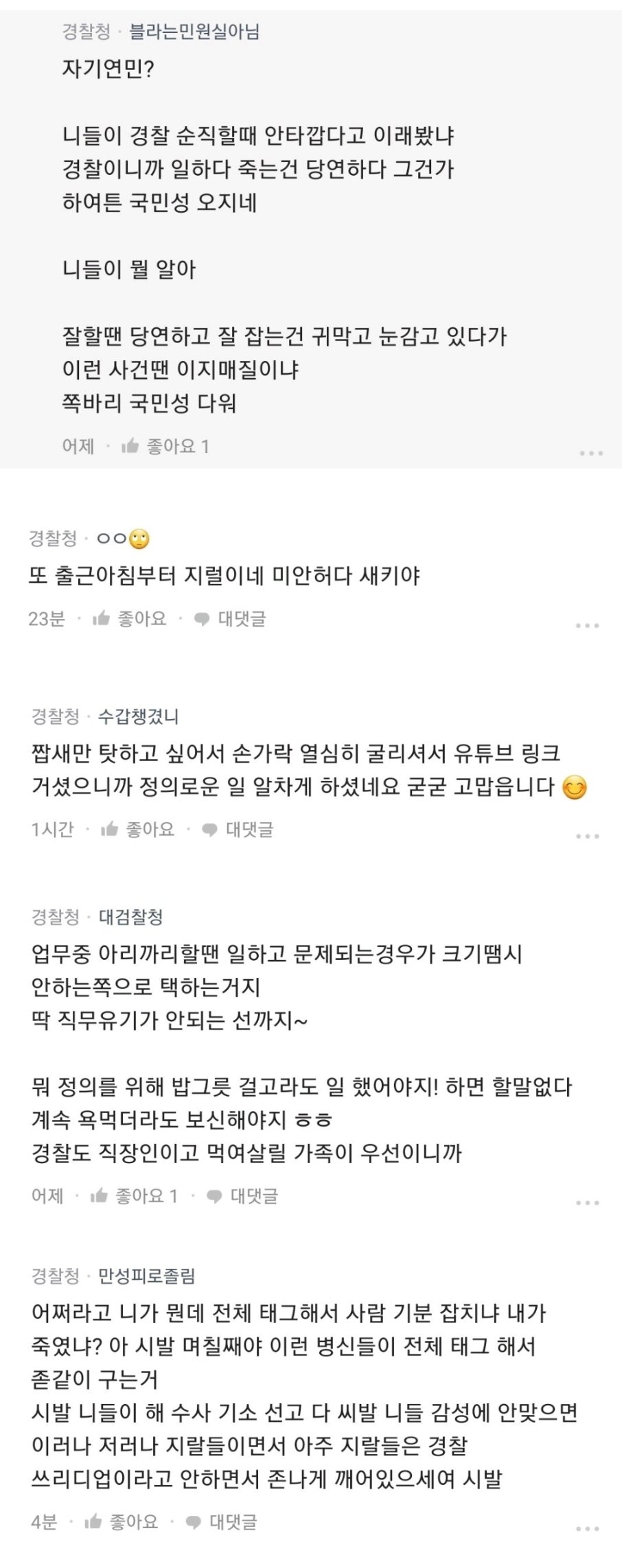Like 만성피로졸림's comment
Viewport: 622px width, 1568px height.
pos(93,1522)
